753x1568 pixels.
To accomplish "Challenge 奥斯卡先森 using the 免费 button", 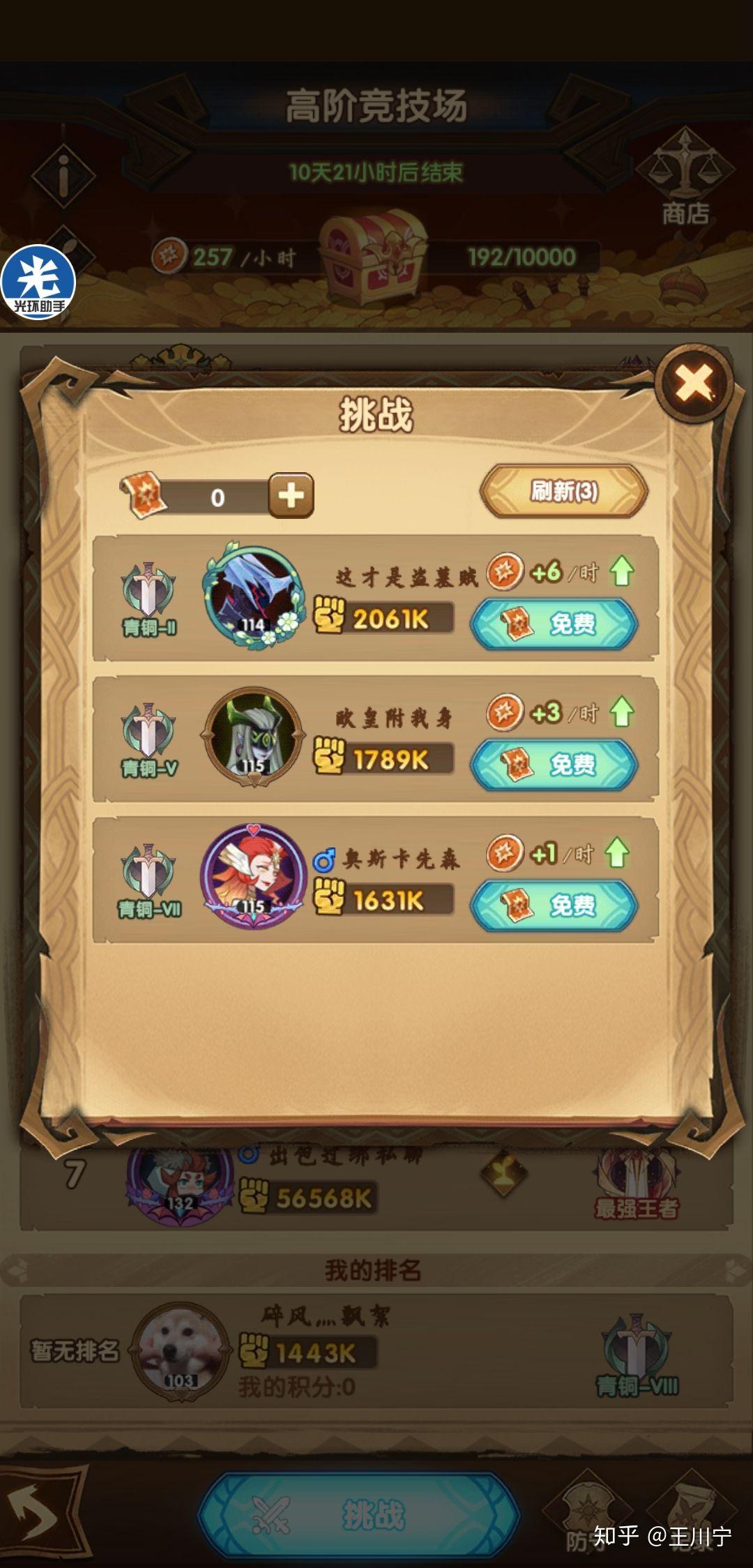I will pyautogui.click(x=554, y=905).
